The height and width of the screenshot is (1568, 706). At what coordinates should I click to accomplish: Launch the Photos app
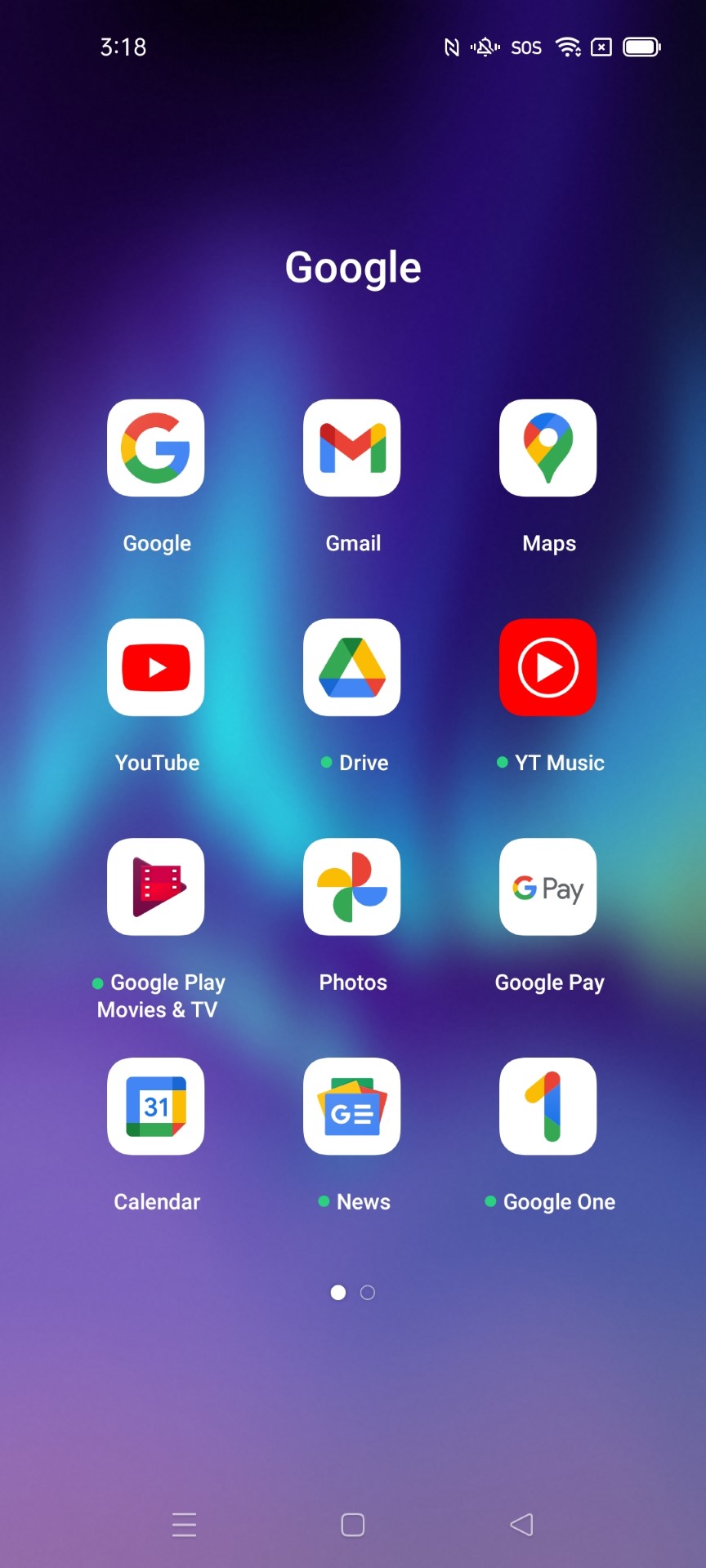click(352, 887)
